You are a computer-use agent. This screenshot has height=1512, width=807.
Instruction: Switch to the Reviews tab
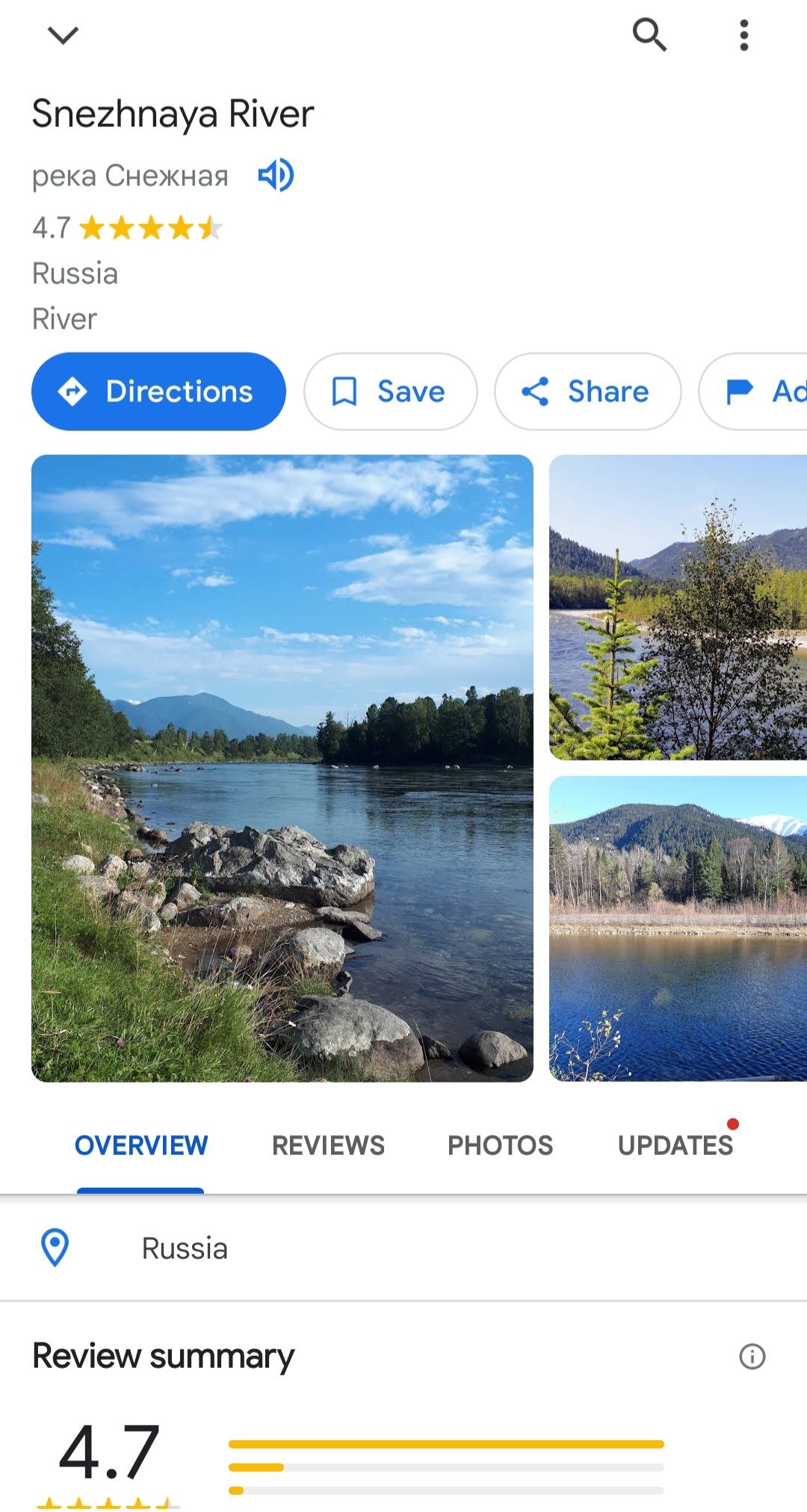(x=328, y=1145)
